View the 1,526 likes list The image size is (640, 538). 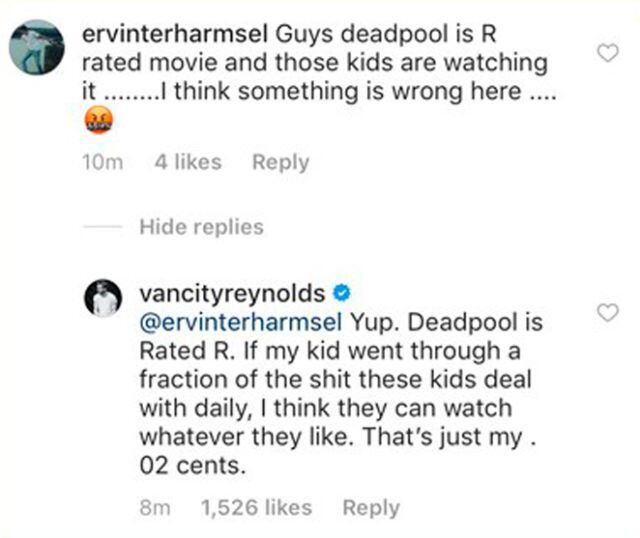point(256,508)
